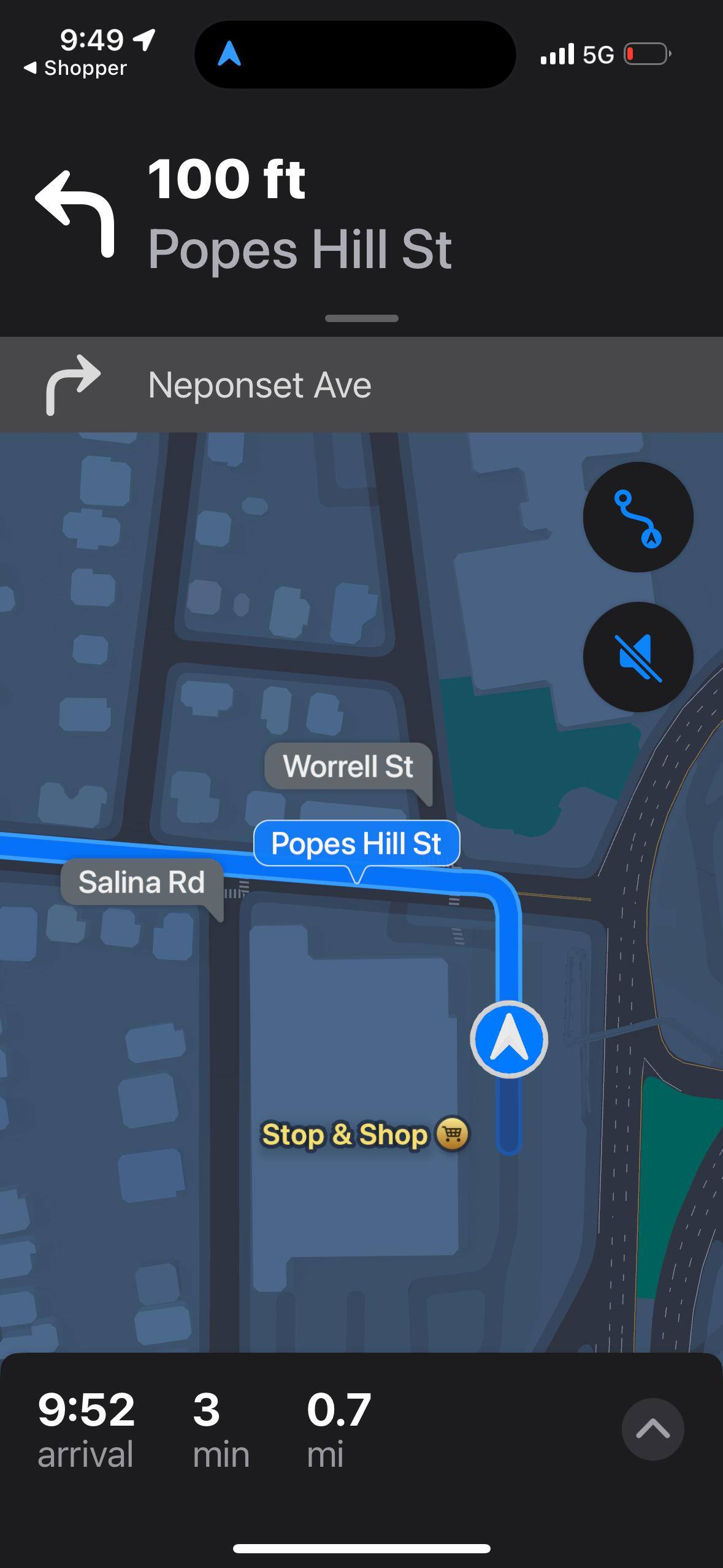The width and height of the screenshot is (723, 1568).
Task: Open the route overview button
Action: point(638,517)
